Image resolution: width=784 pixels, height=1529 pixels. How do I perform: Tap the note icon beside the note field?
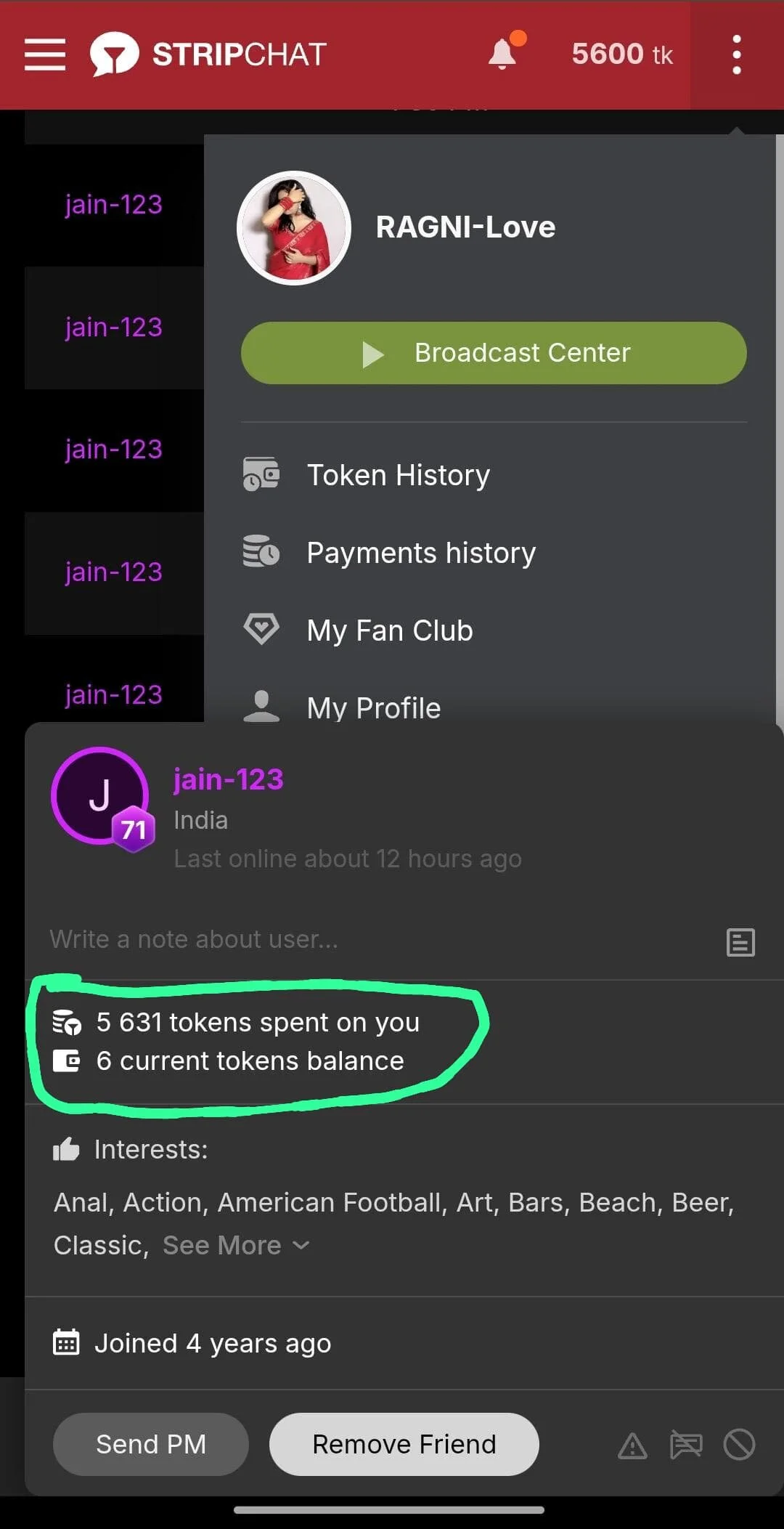pyautogui.click(x=740, y=942)
